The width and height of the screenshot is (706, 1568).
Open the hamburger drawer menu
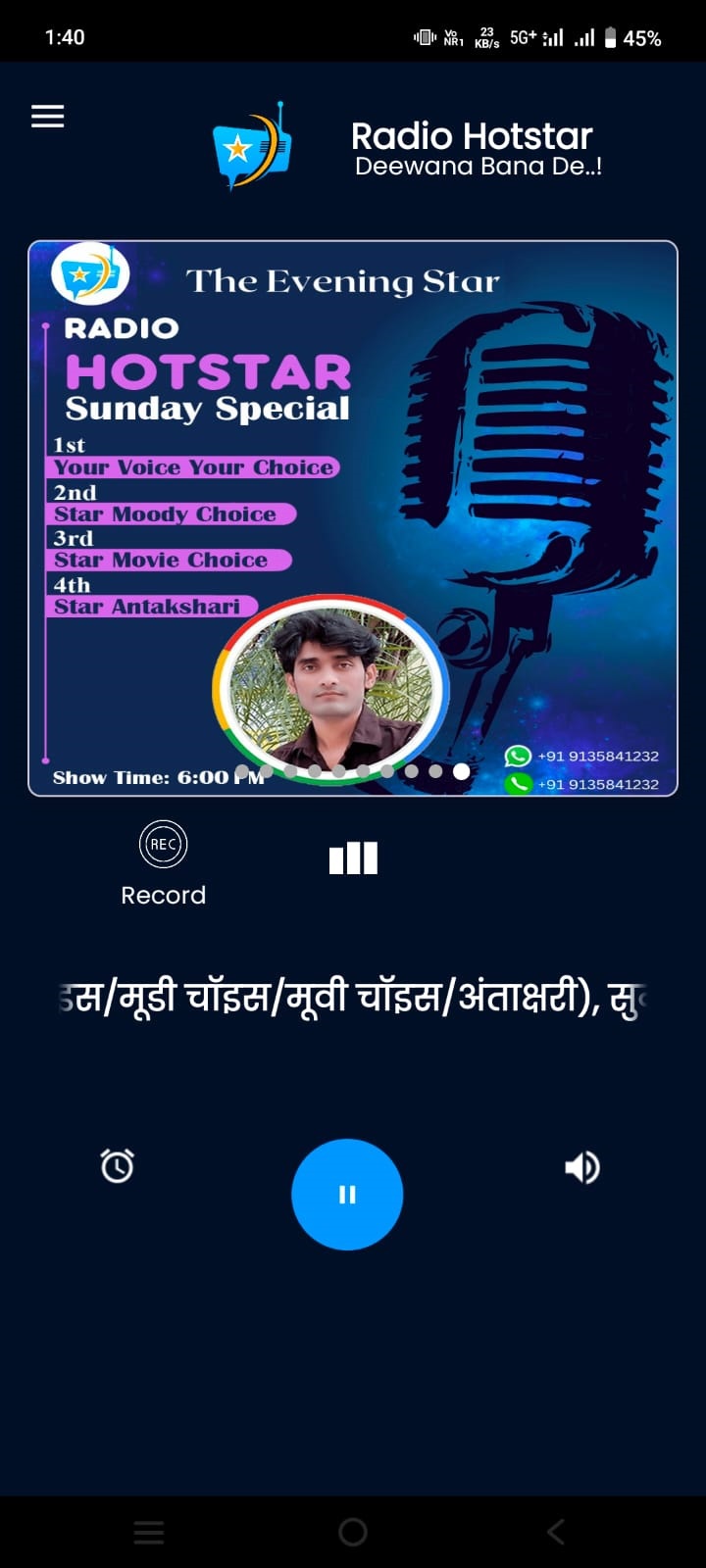(47, 117)
